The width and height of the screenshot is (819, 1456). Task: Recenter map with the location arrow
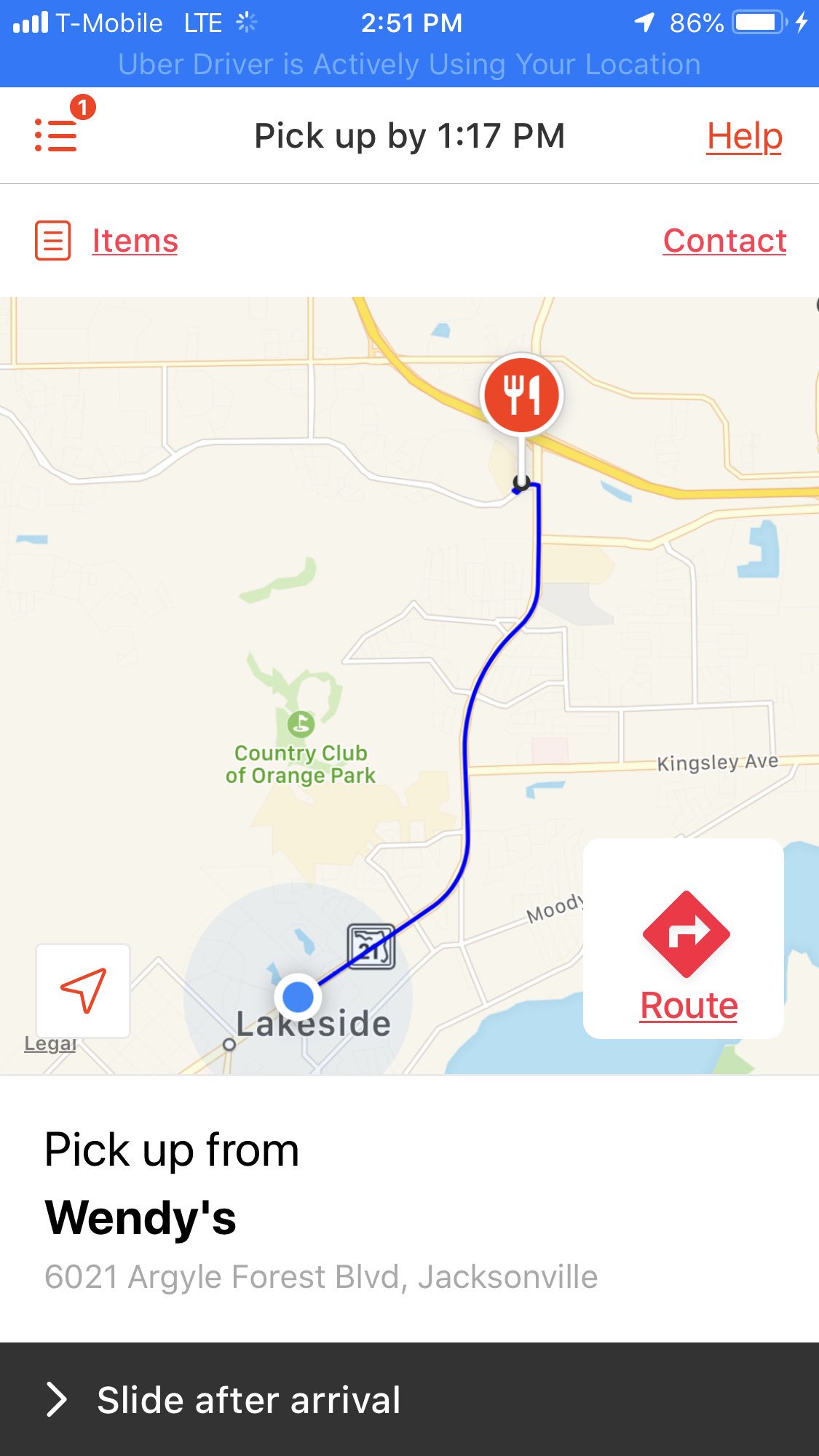[x=83, y=990]
